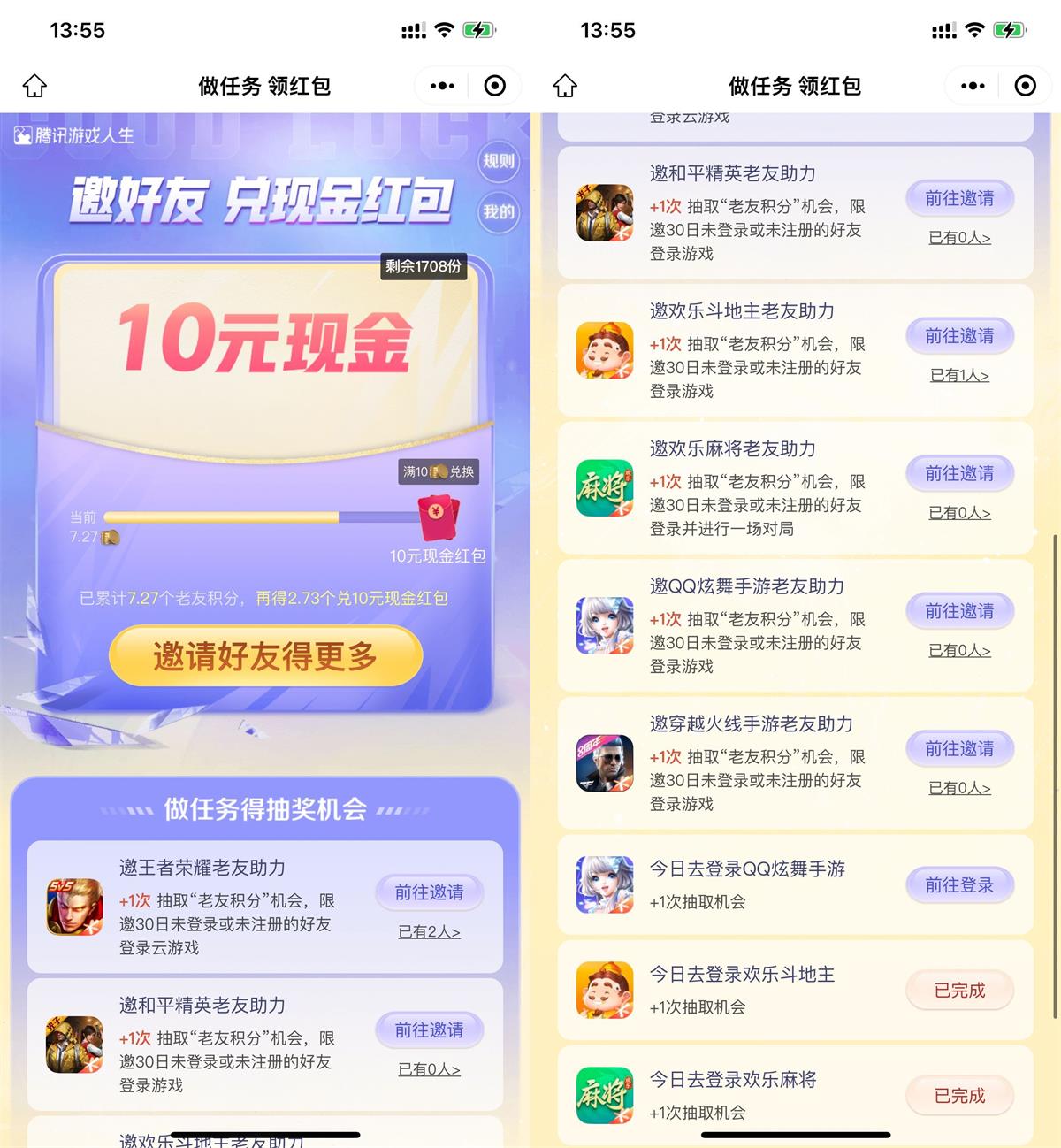View 已有2人 invited list
Image resolution: width=1061 pixels, height=1148 pixels.
click(429, 932)
